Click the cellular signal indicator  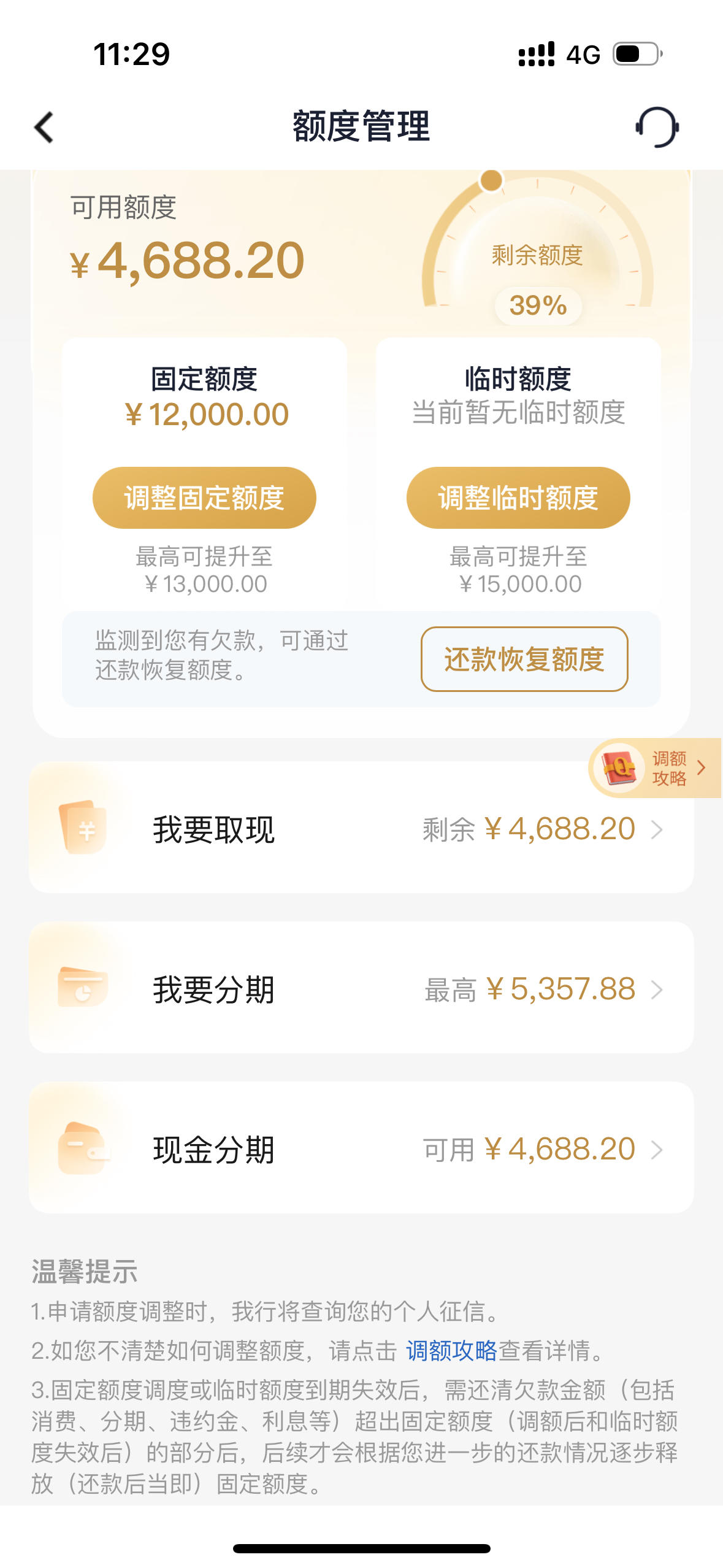[535, 53]
